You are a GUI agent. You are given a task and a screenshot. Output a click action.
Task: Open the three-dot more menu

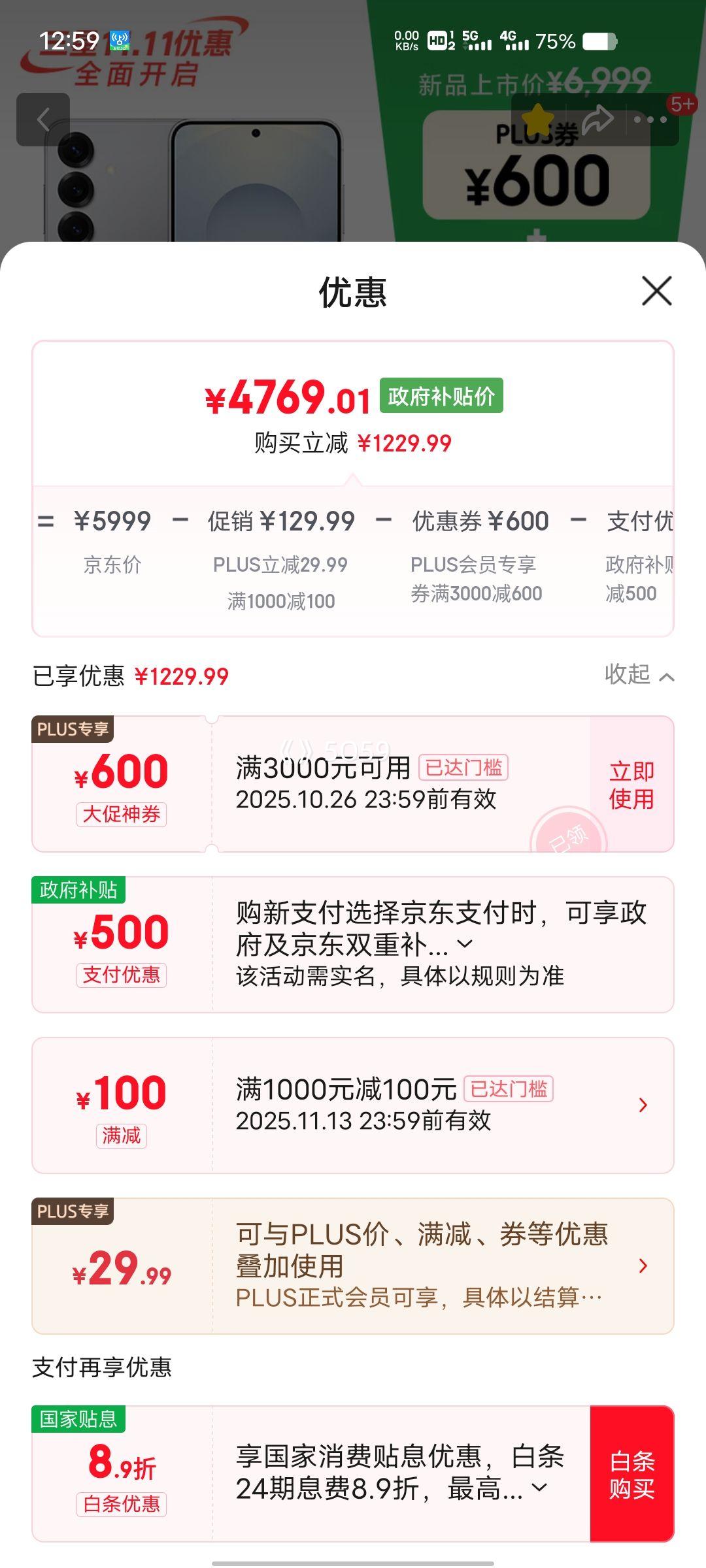click(x=650, y=120)
